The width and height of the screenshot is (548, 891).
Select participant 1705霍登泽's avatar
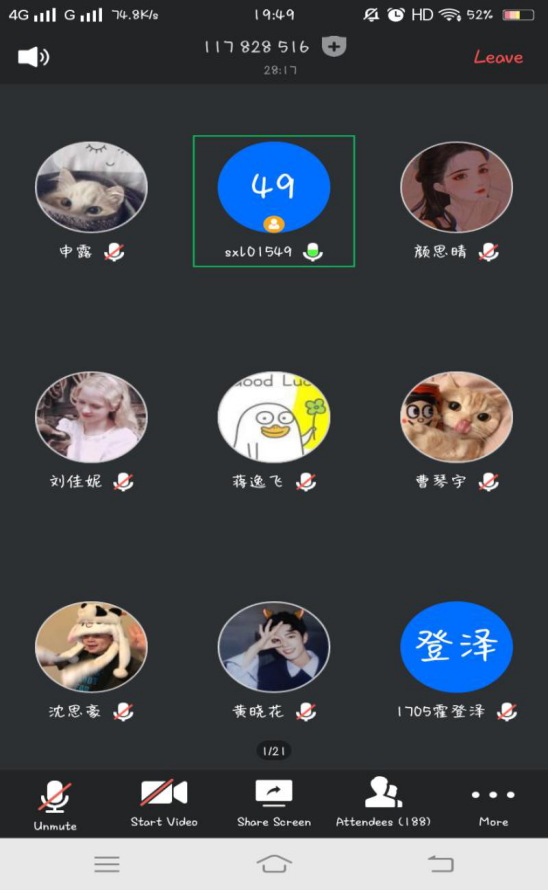456,647
